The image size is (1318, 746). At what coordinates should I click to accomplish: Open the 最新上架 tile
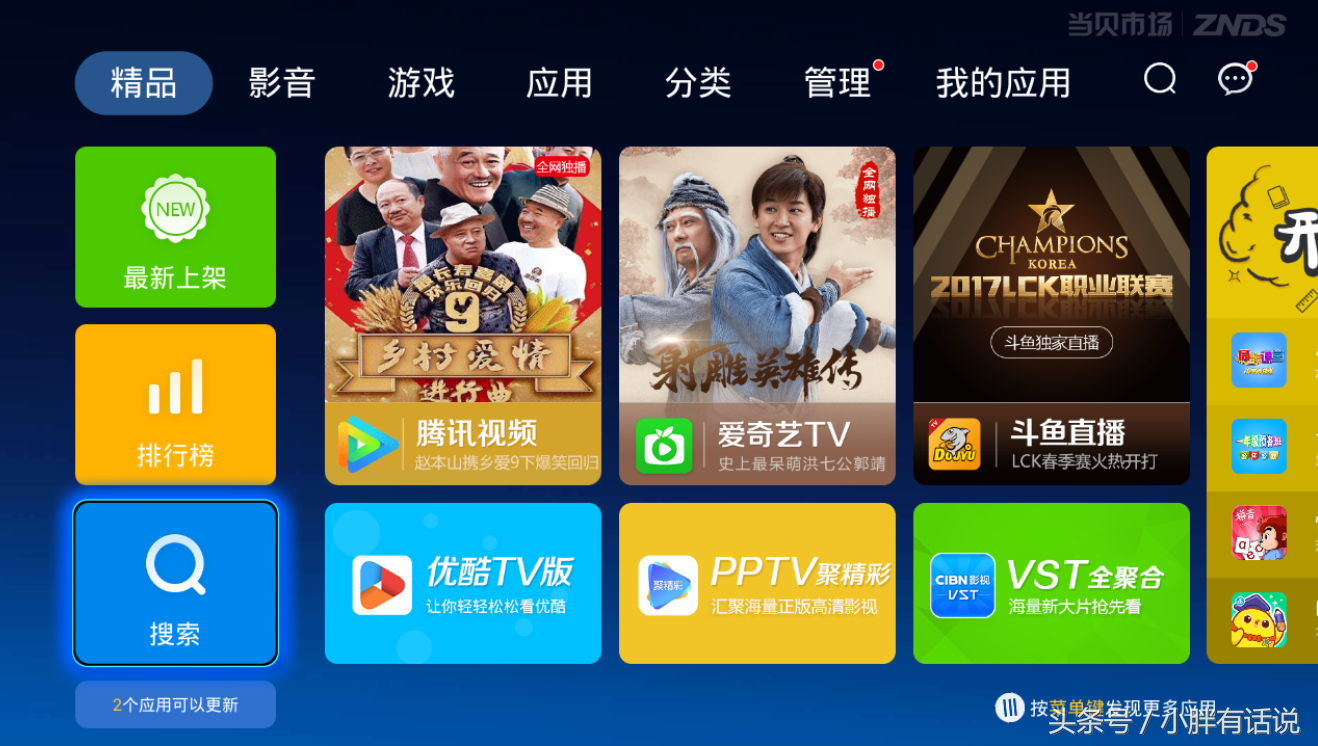pos(175,227)
